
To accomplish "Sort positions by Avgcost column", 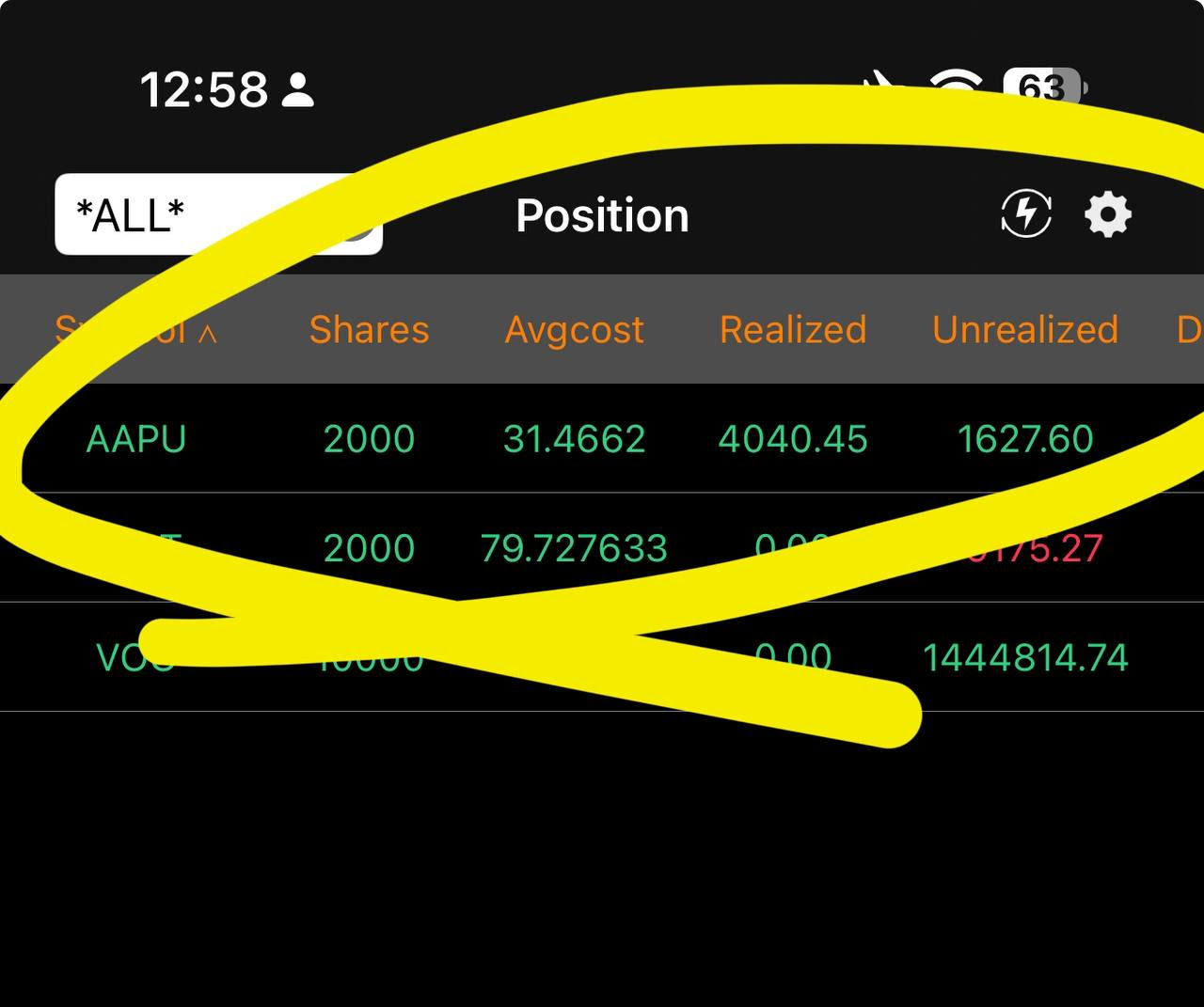I will (574, 330).
